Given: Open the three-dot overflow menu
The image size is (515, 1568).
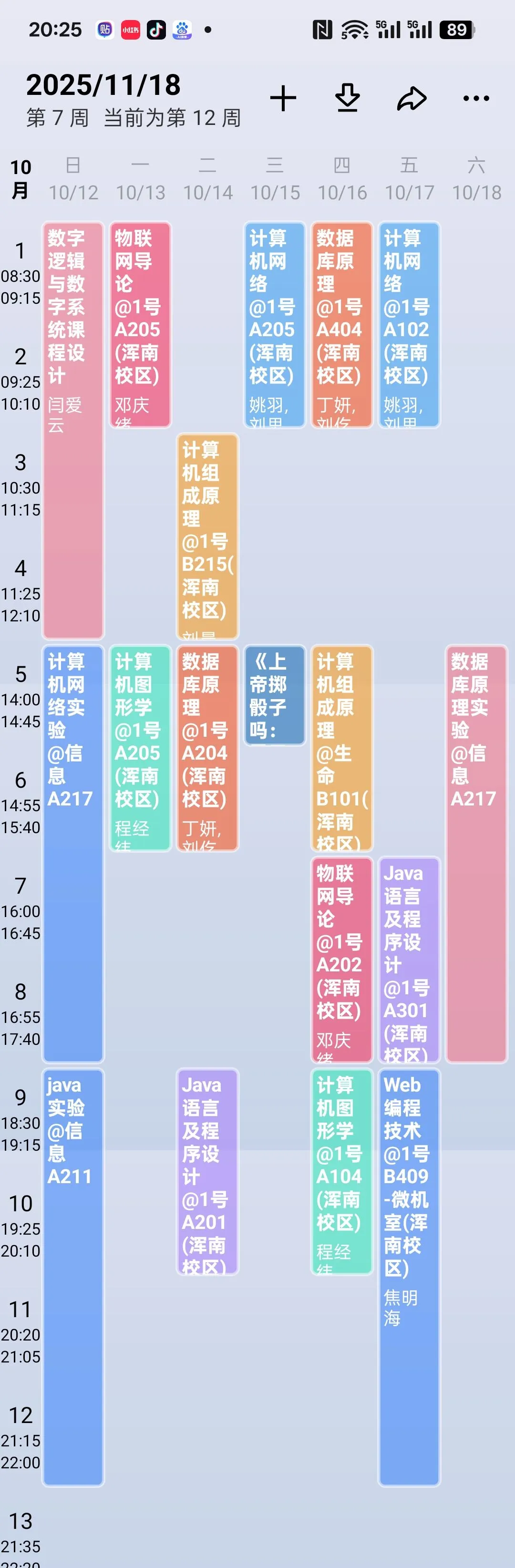Looking at the screenshot, I should click(475, 99).
